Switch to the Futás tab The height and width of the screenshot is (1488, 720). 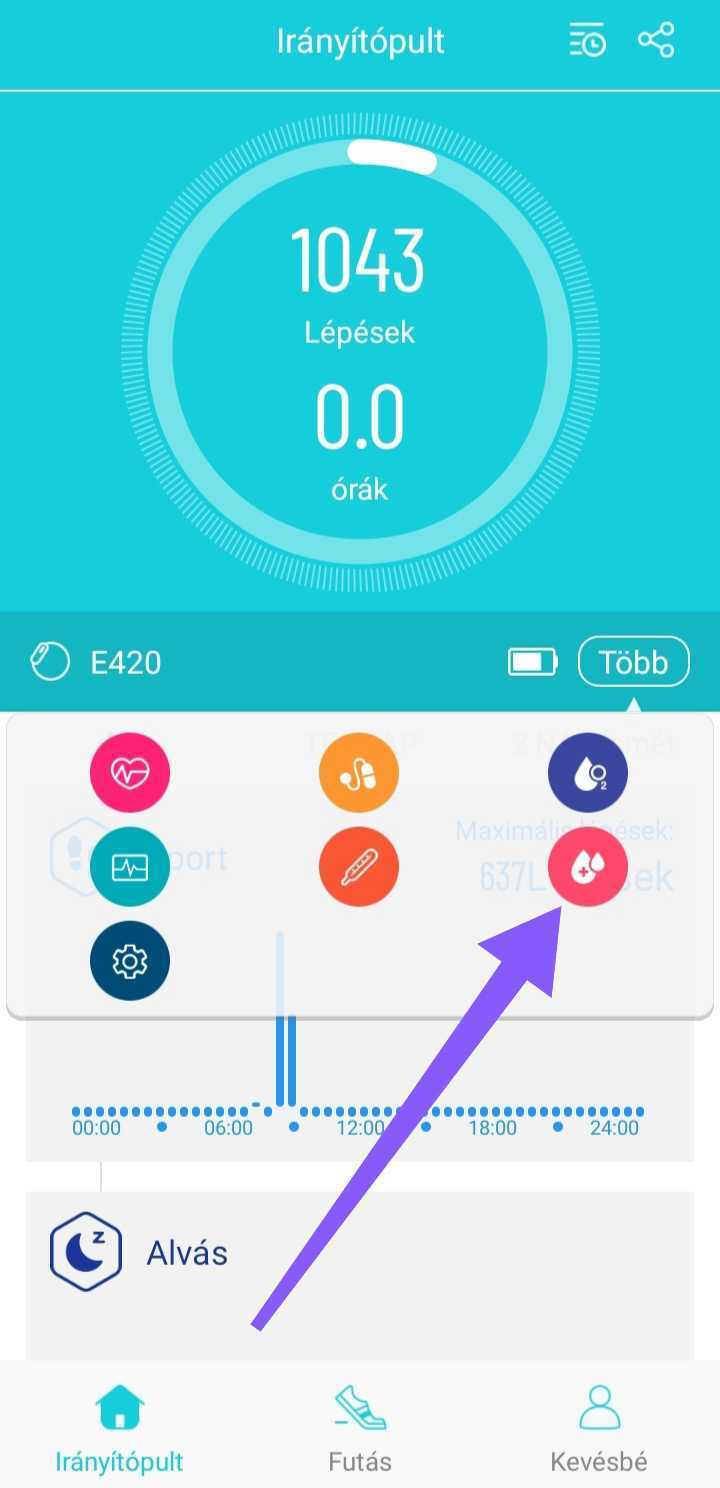coord(360,1428)
